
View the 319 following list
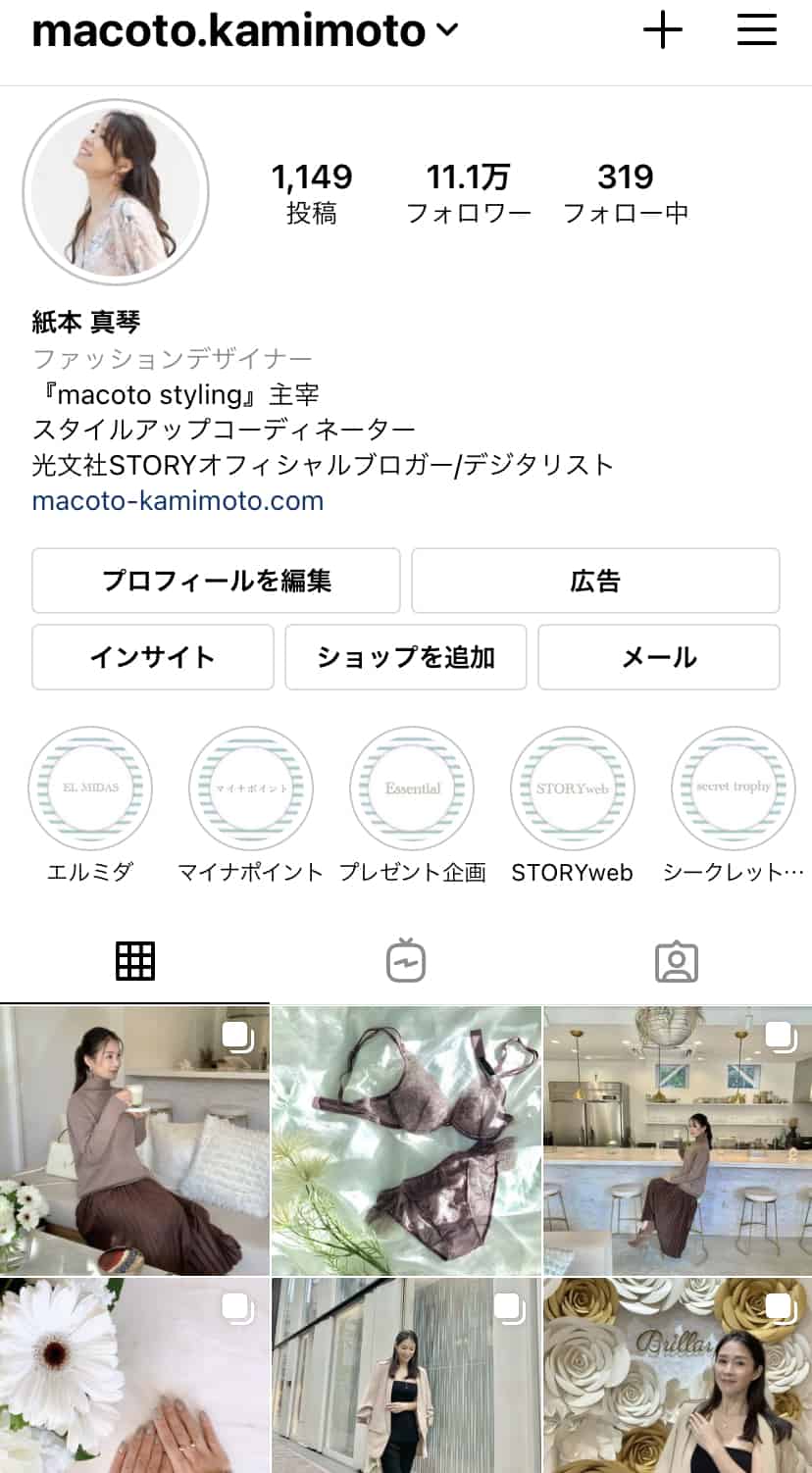click(625, 192)
